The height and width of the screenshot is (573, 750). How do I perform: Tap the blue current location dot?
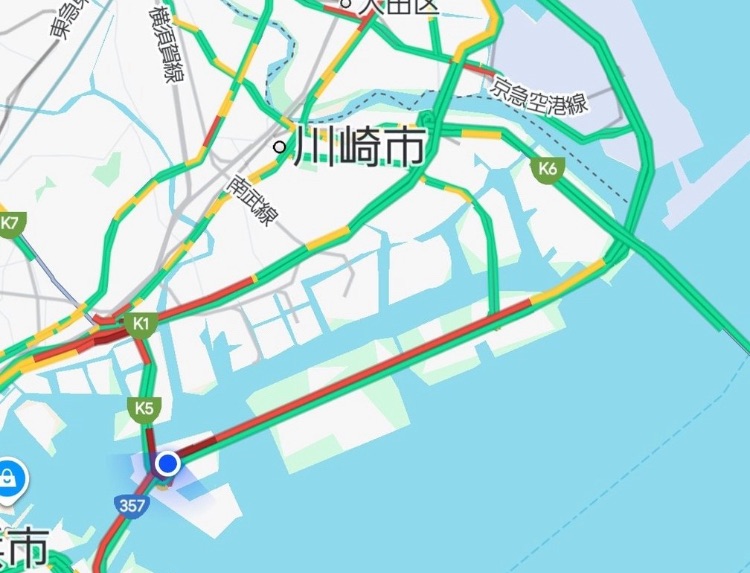click(168, 464)
